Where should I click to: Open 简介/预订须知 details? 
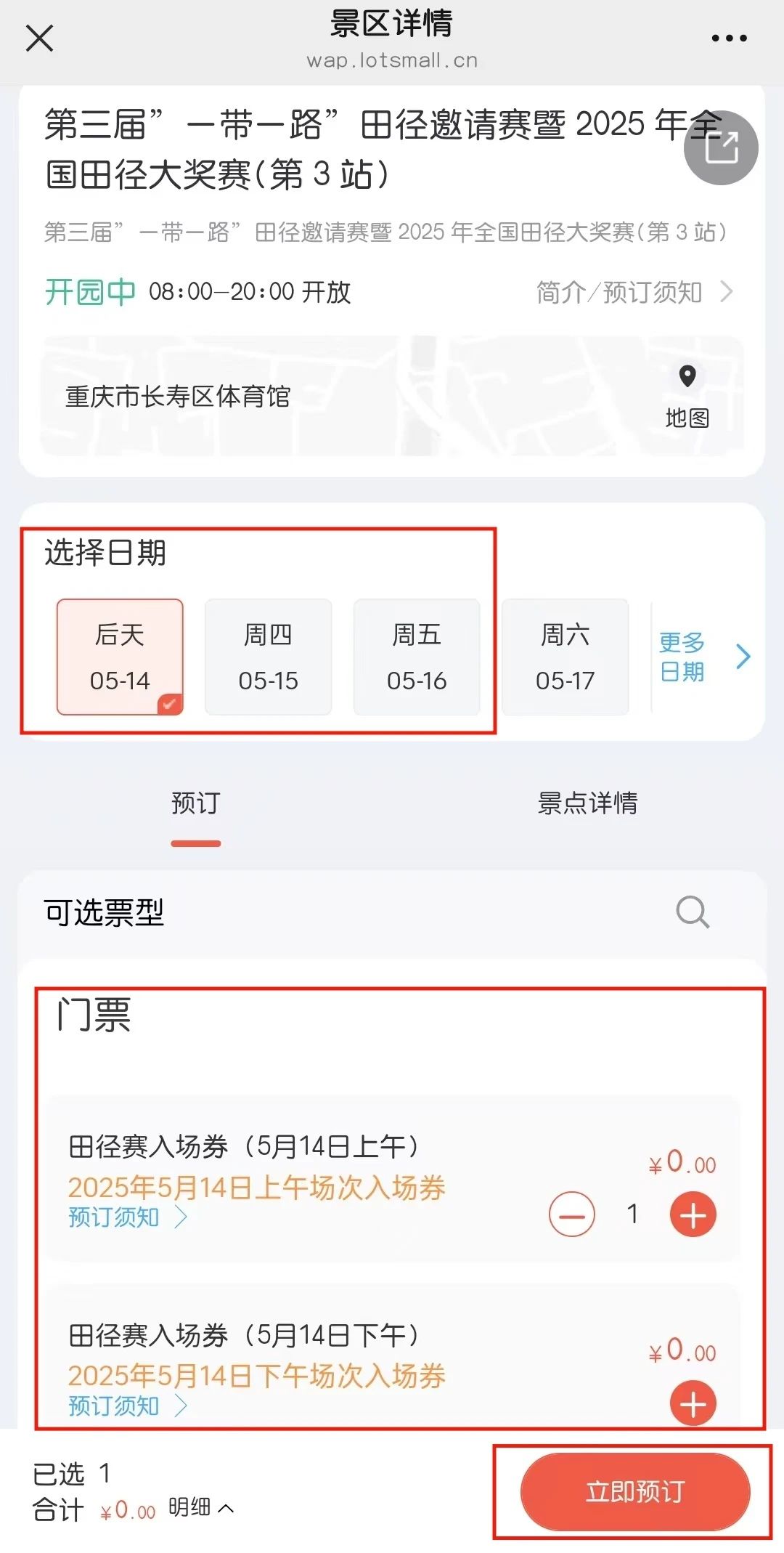pos(634,292)
